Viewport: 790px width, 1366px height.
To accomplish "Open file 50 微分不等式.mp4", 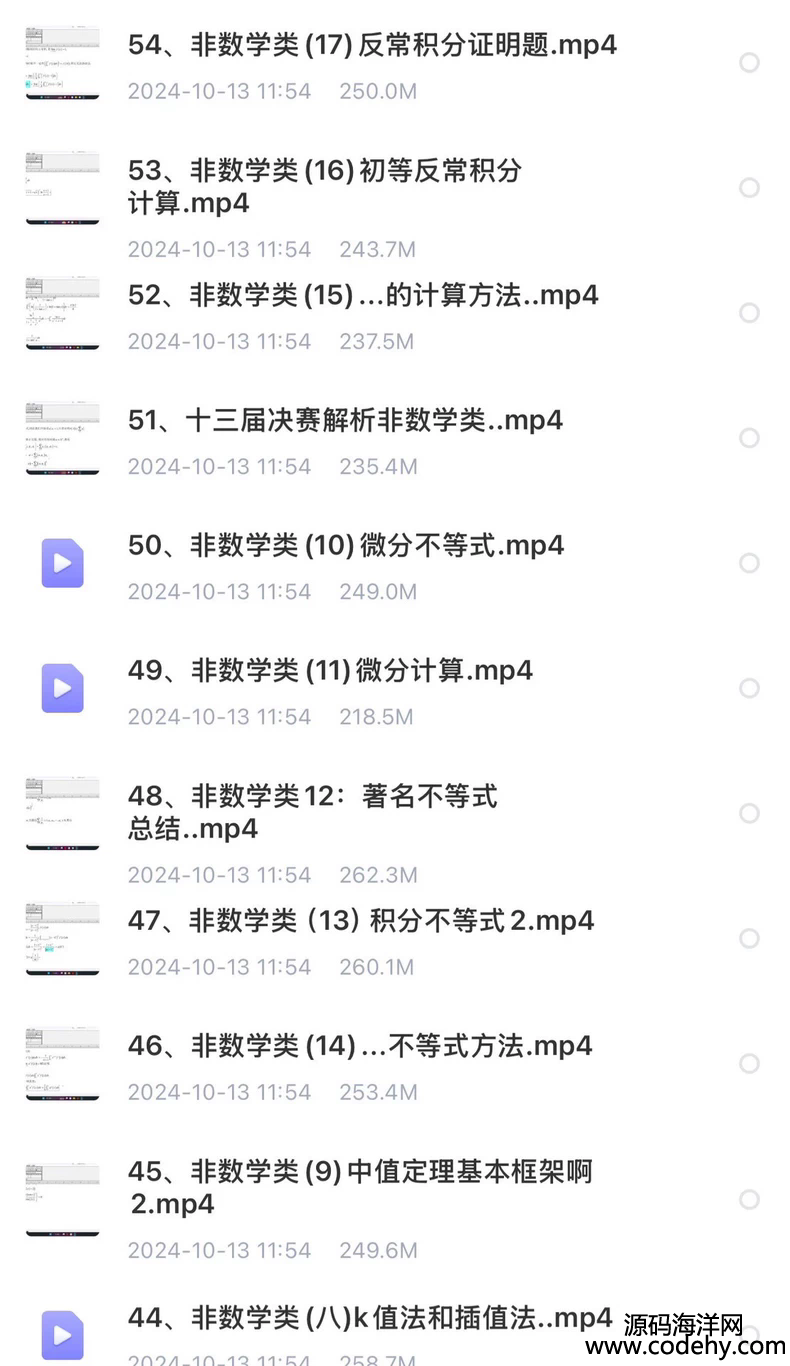I will [346, 546].
